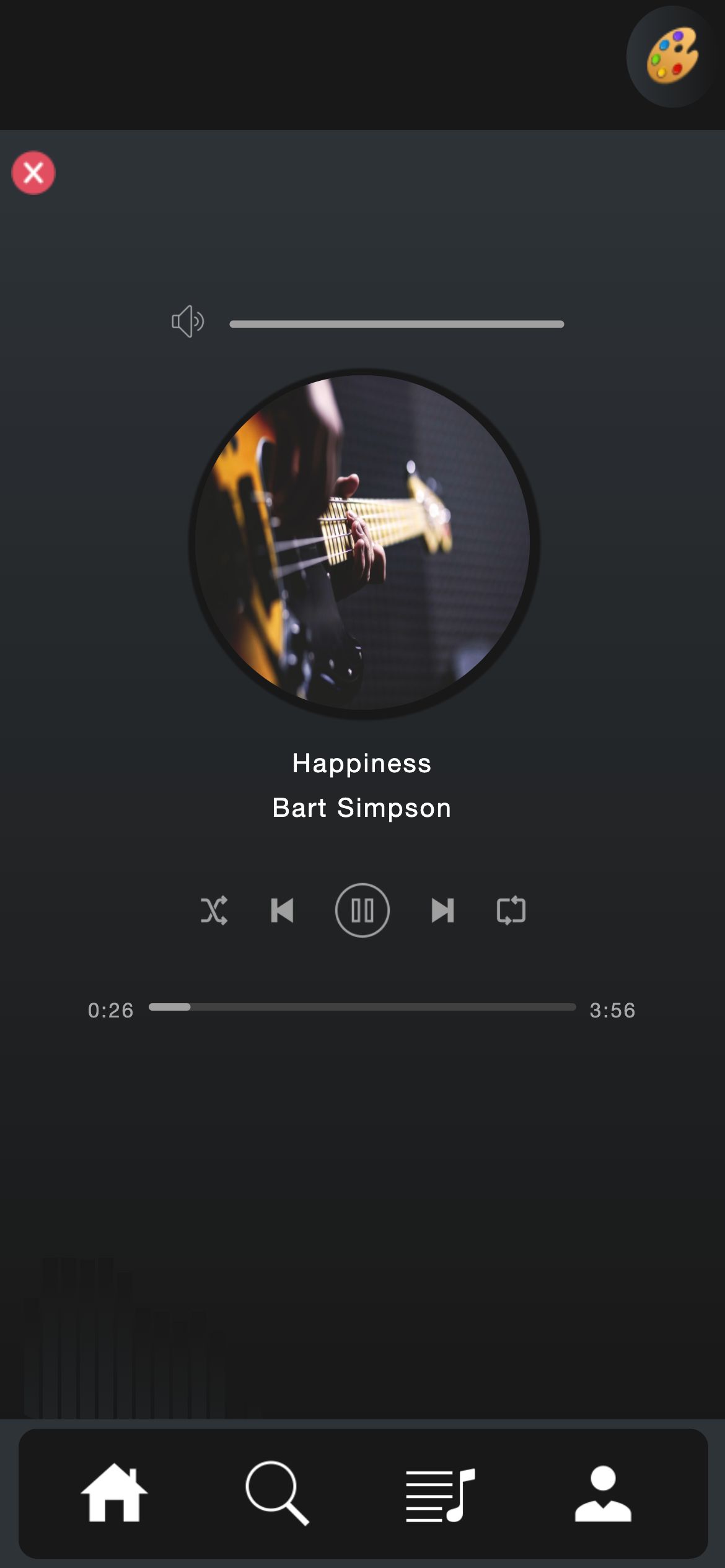Go to the Home tab
Viewport: 725px width, 1568px height.
click(115, 1493)
